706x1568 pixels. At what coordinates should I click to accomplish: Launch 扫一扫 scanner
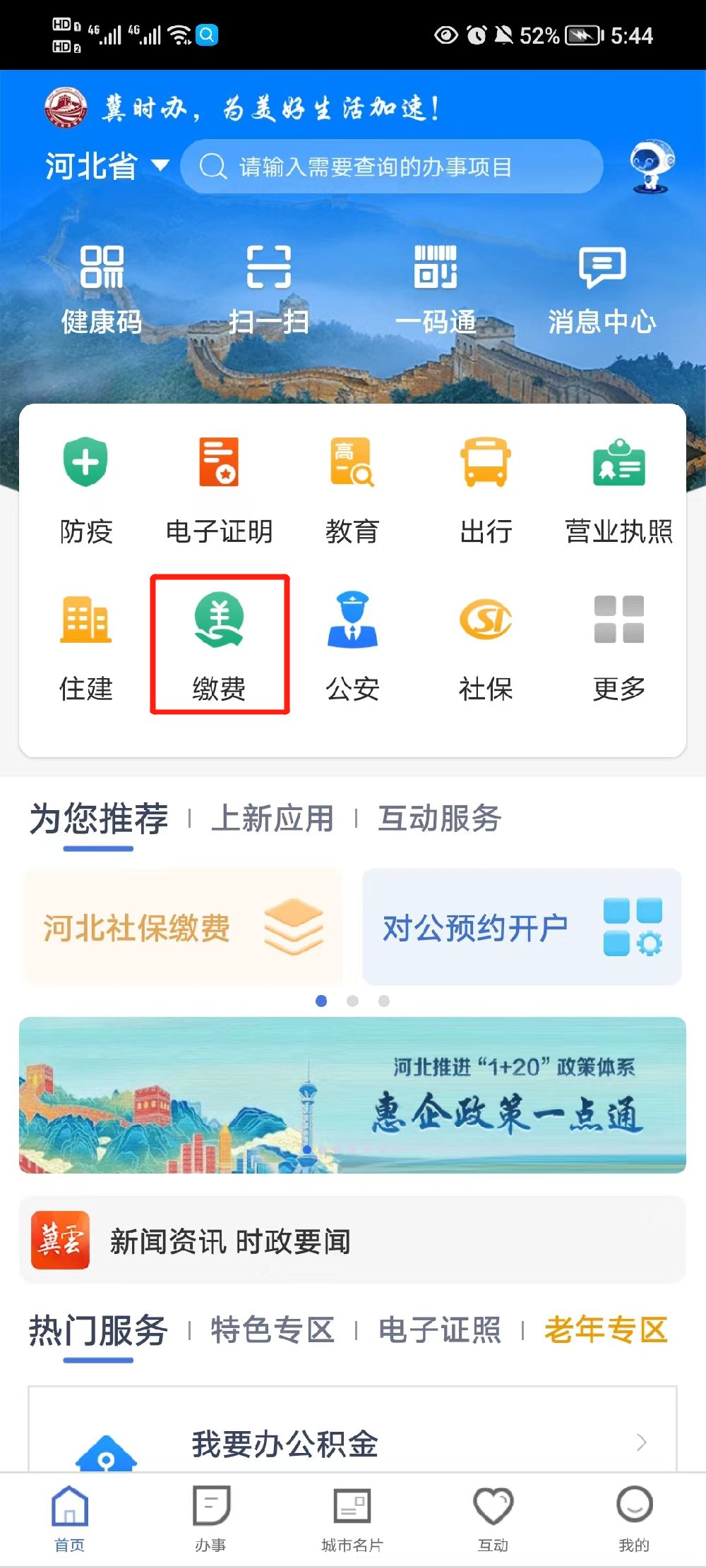269,289
